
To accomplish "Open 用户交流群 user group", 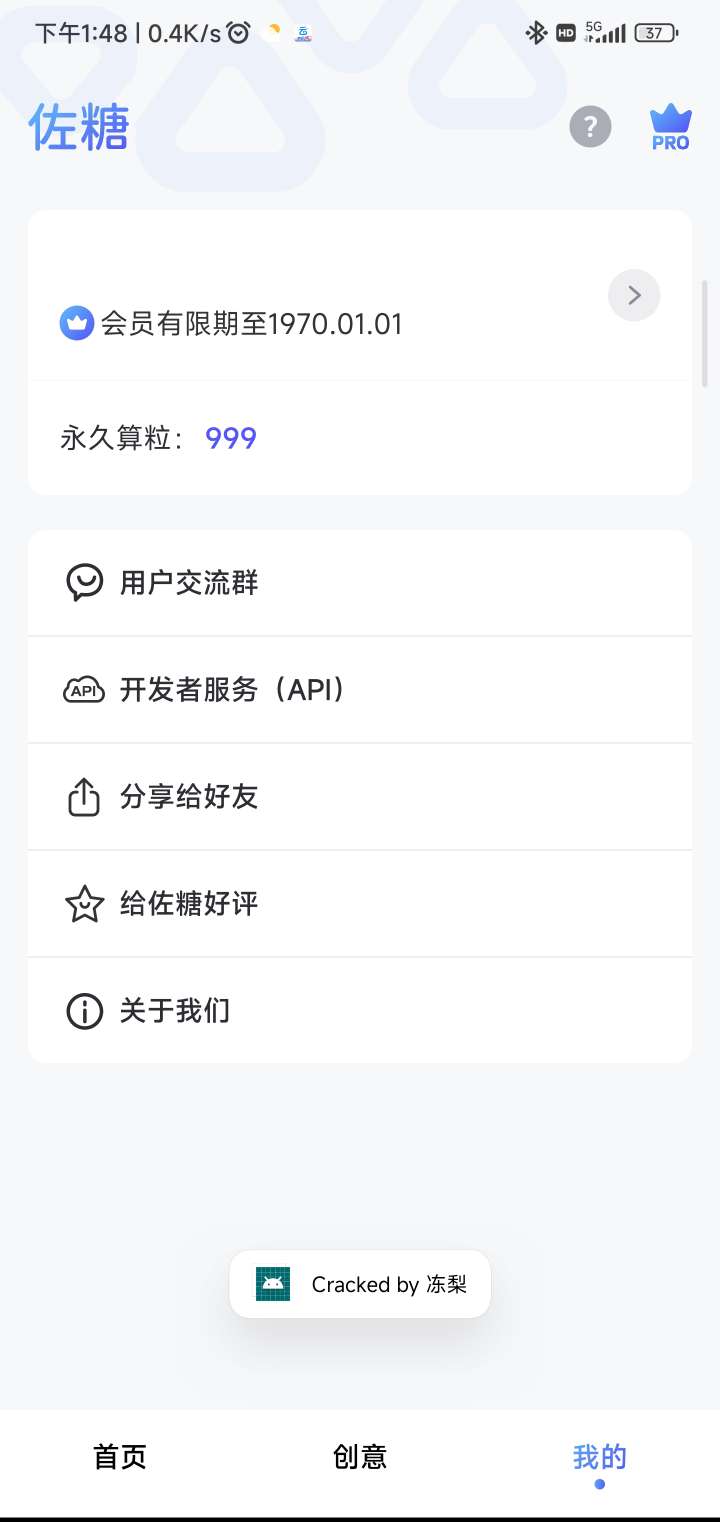I will click(x=360, y=583).
